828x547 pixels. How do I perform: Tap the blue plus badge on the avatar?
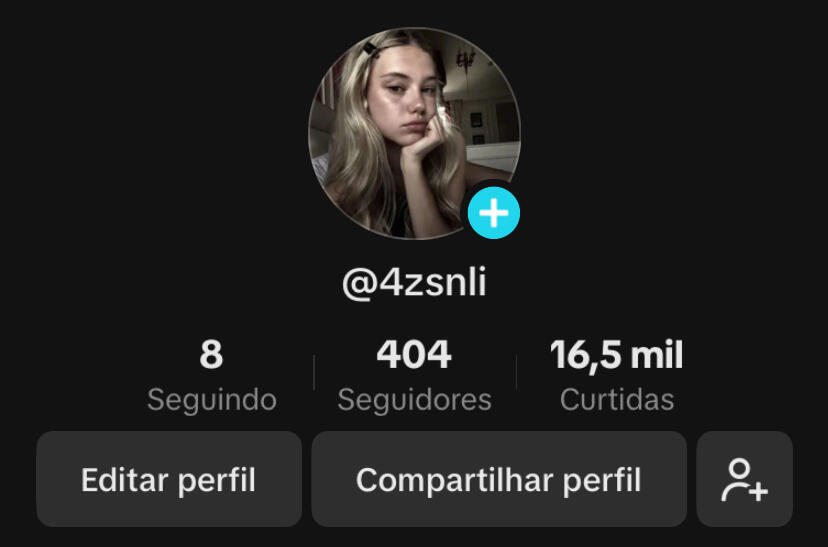[494, 213]
